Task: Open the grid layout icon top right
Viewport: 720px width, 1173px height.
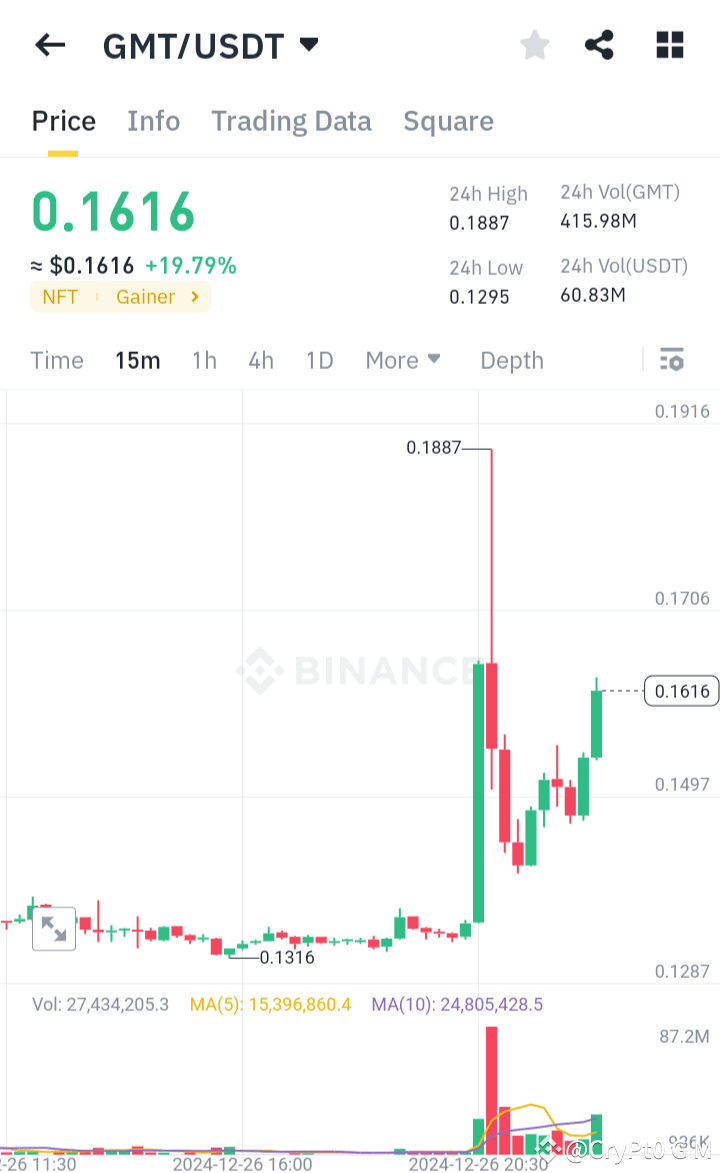Action: coord(669,45)
